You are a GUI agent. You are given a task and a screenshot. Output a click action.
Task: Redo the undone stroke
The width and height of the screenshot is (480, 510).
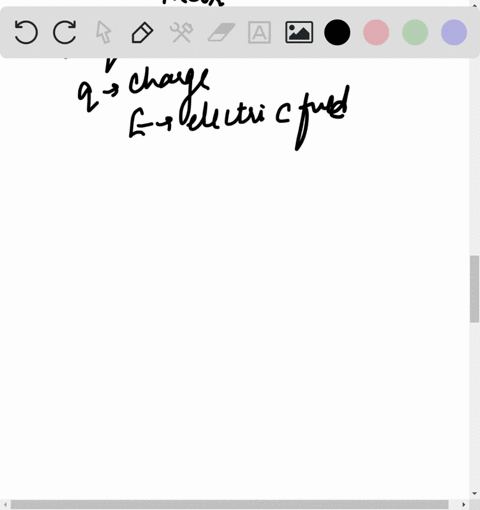[65, 32]
